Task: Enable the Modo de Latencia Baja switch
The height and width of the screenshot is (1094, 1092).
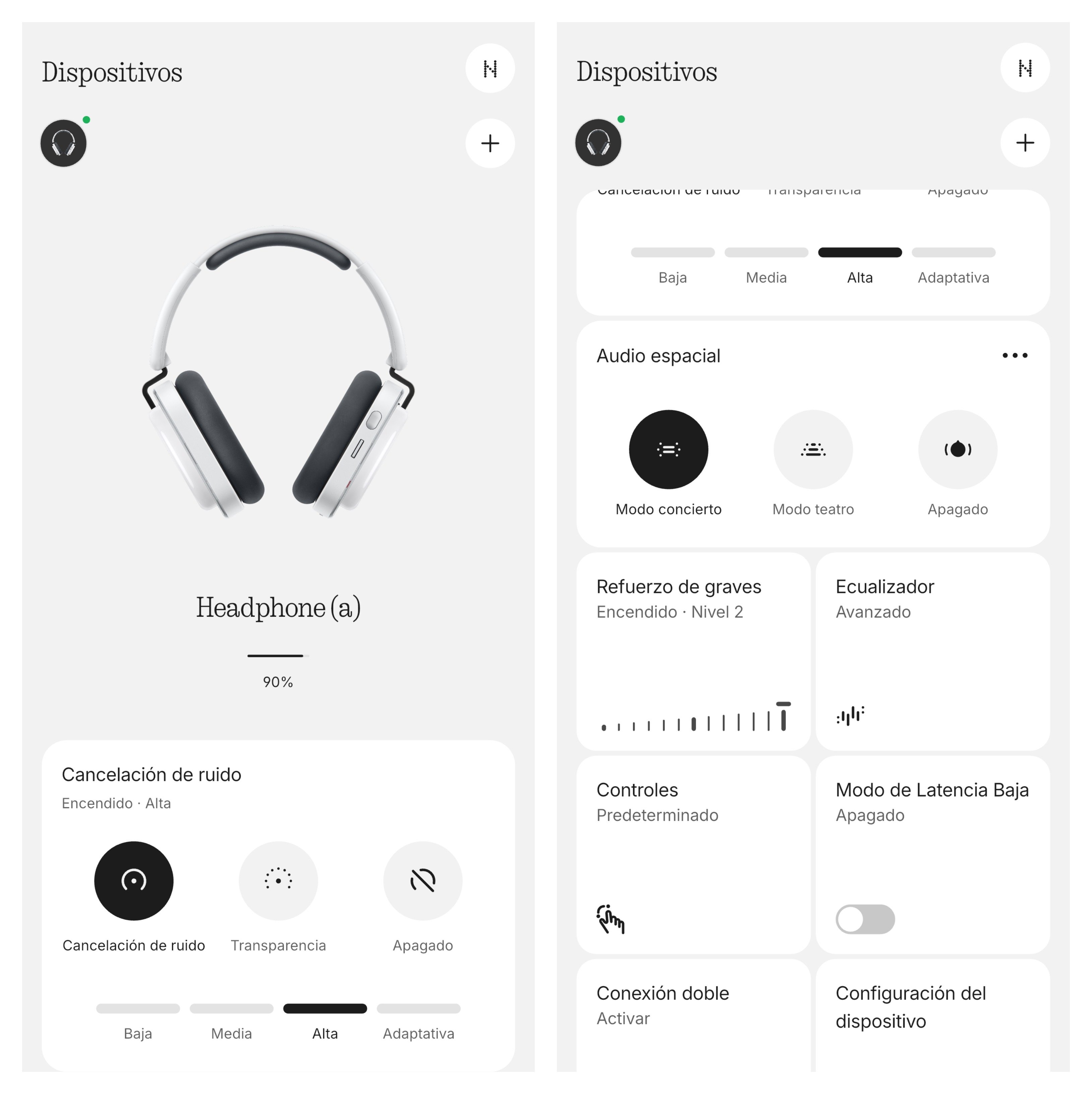Action: [x=865, y=919]
